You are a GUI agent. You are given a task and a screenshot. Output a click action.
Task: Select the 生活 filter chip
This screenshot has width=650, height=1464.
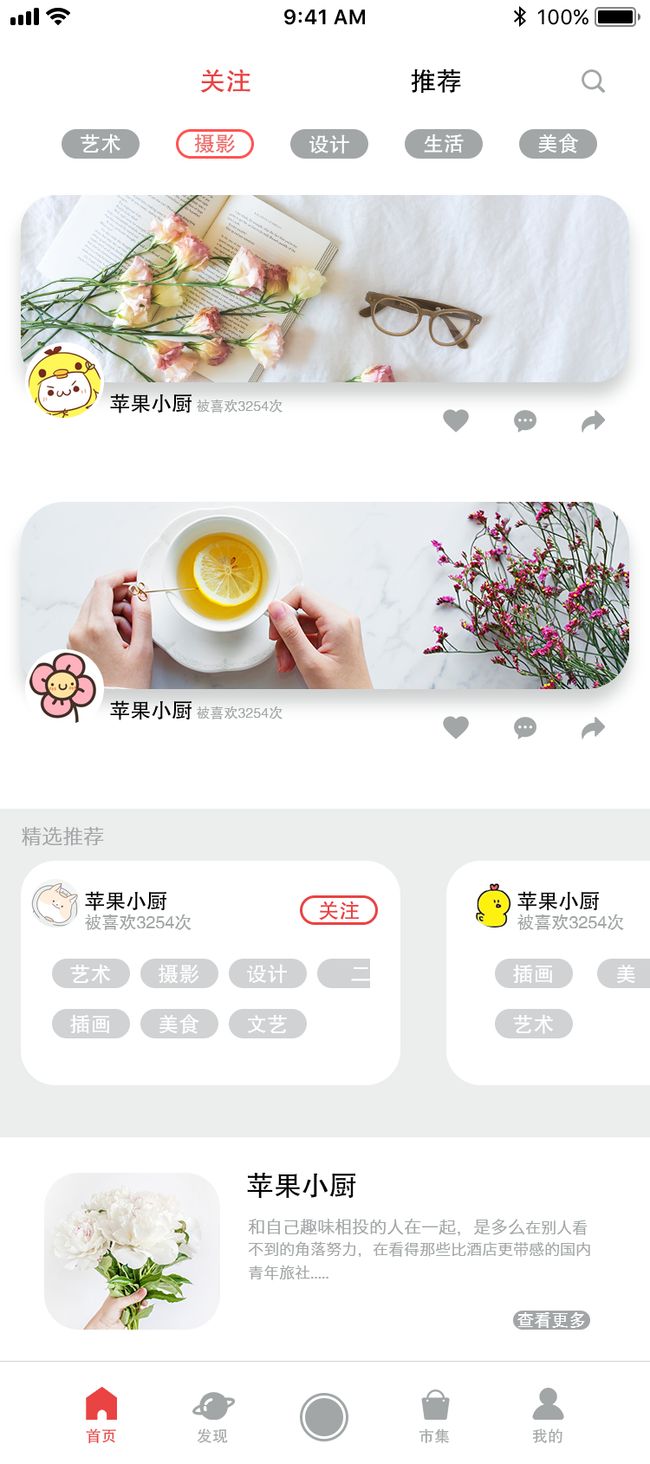[x=443, y=144]
